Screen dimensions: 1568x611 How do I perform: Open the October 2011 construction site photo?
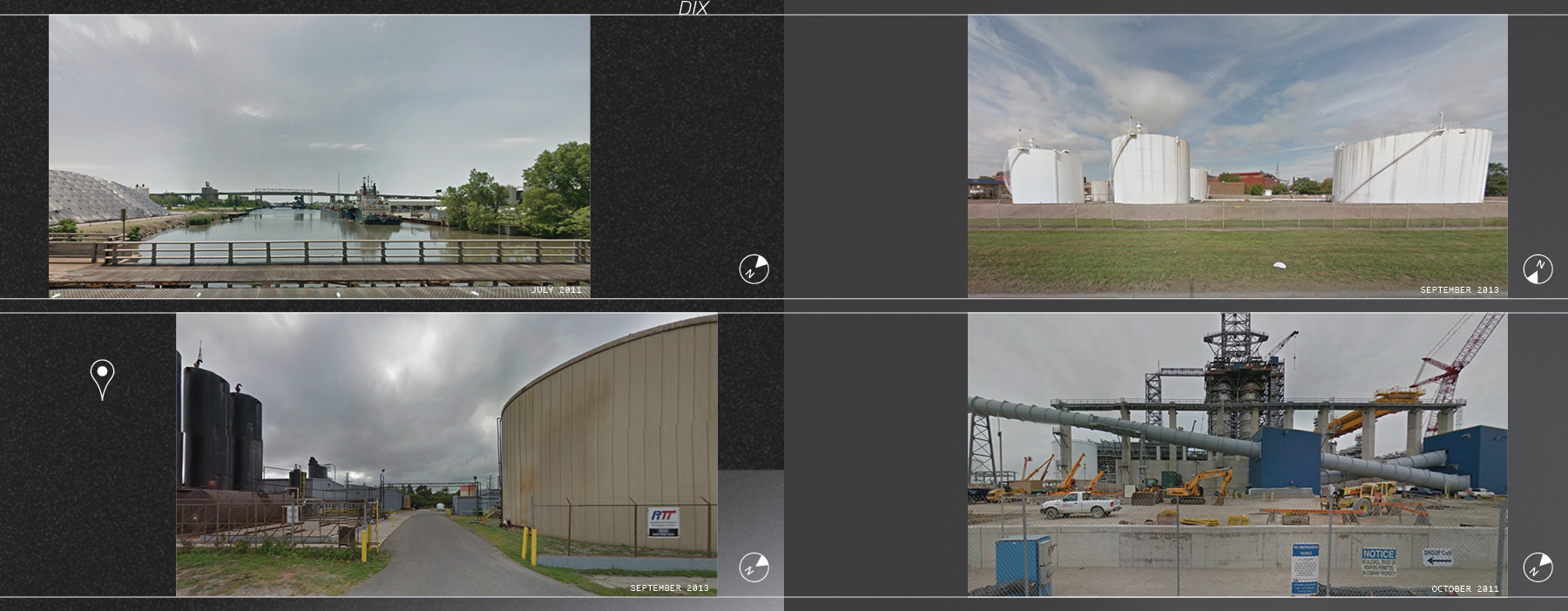[x=1237, y=455]
